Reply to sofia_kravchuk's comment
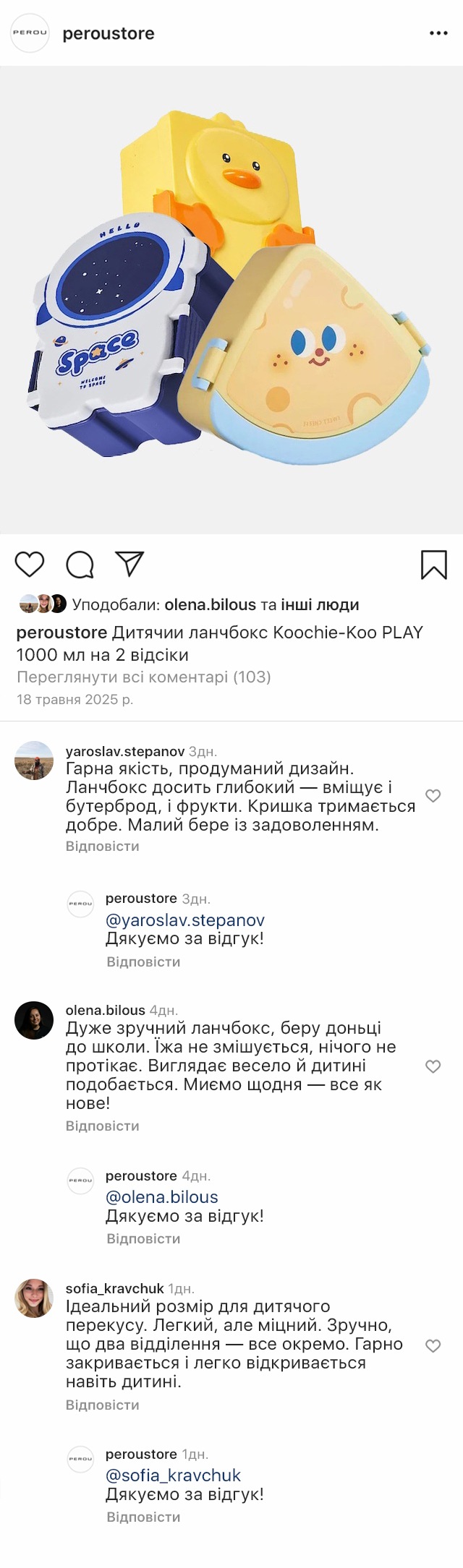Viewport: 463px width, 1568px height. click(102, 1405)
